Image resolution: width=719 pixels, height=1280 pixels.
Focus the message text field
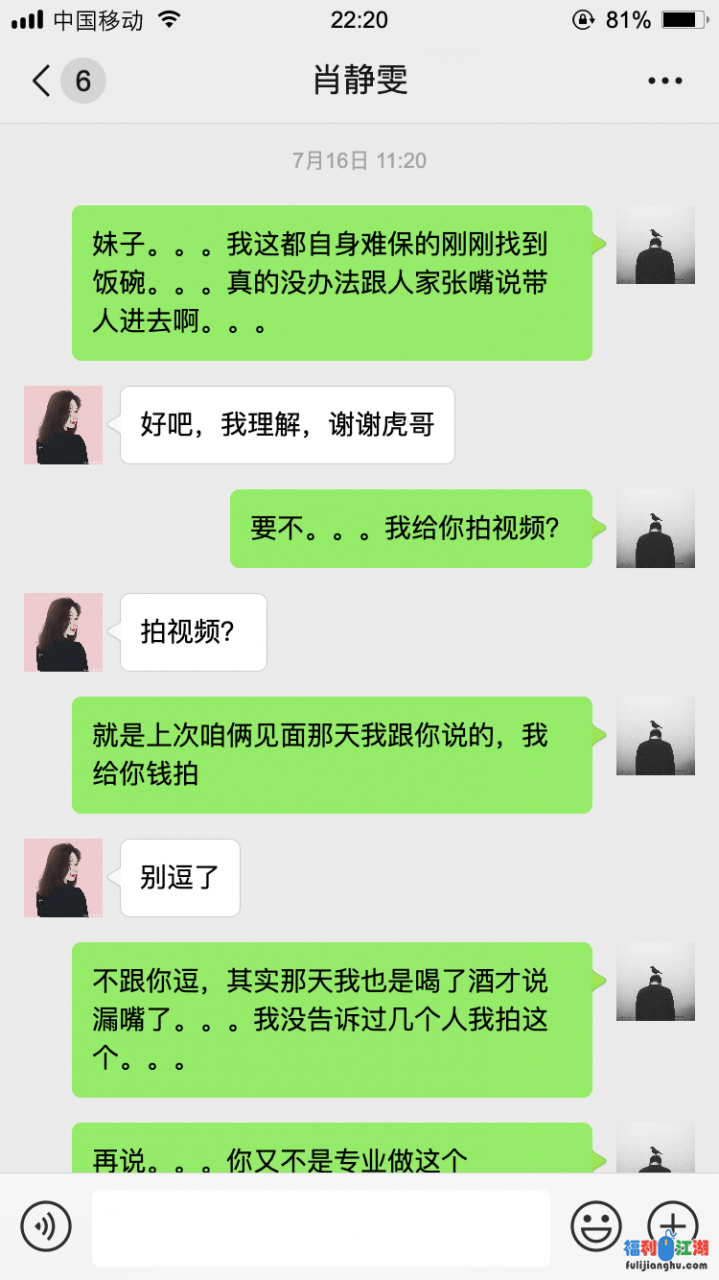tap(320, 1227)
